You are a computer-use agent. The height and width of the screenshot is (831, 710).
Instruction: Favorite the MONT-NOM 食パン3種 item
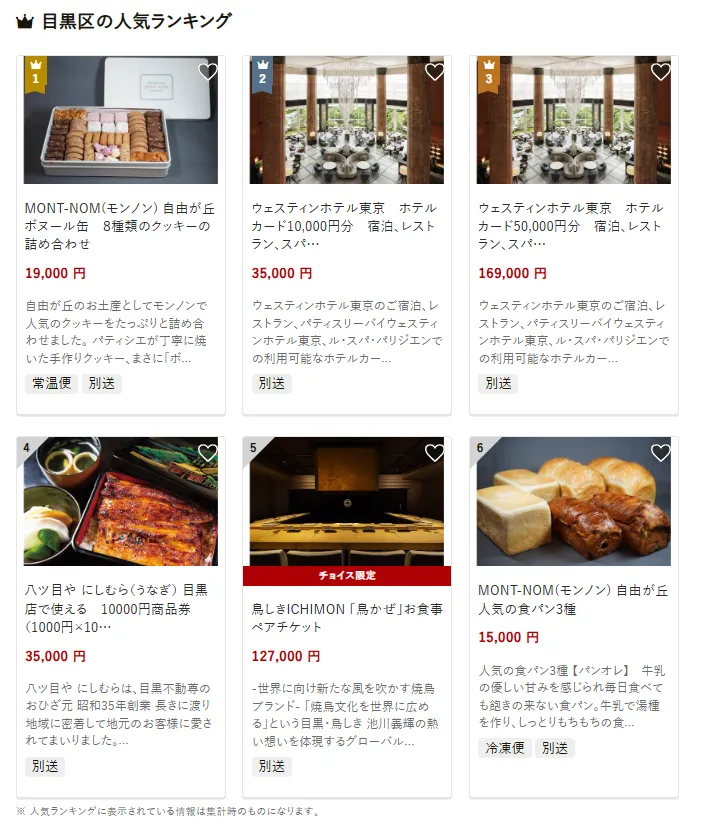click(x=661, y=453)
